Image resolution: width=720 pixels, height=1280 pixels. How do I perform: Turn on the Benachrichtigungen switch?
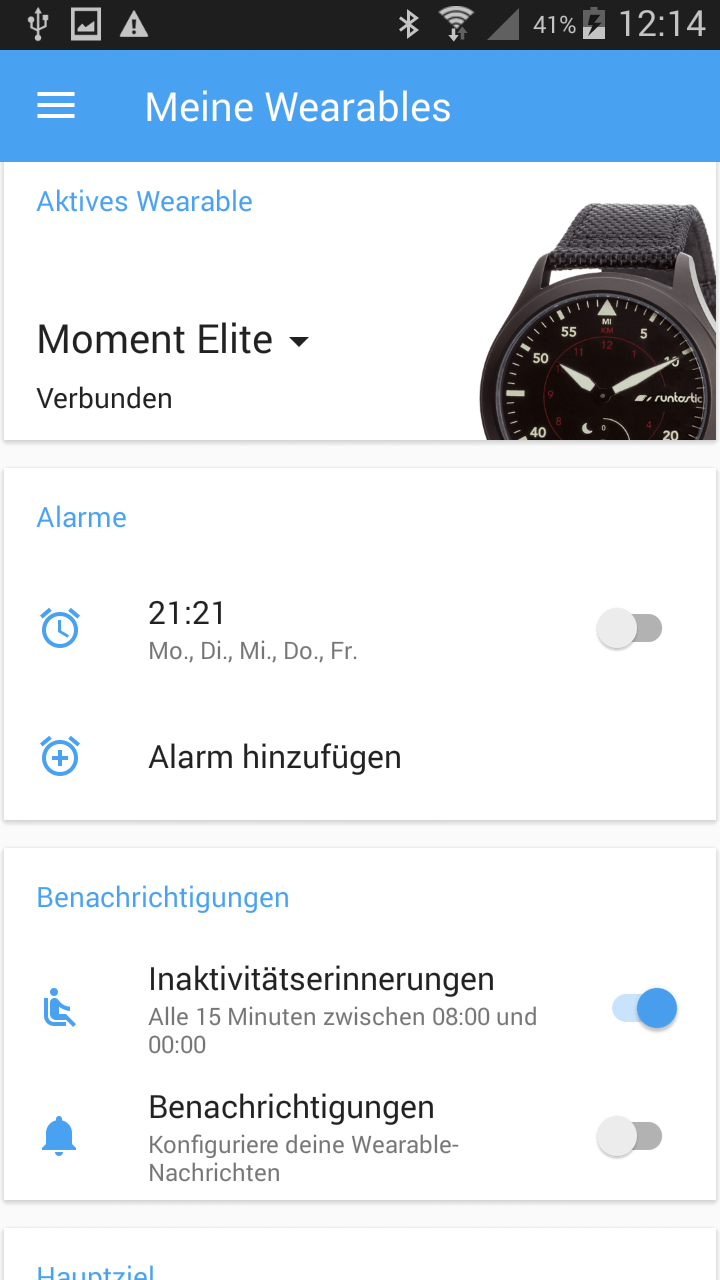[x=630, y=1136]
